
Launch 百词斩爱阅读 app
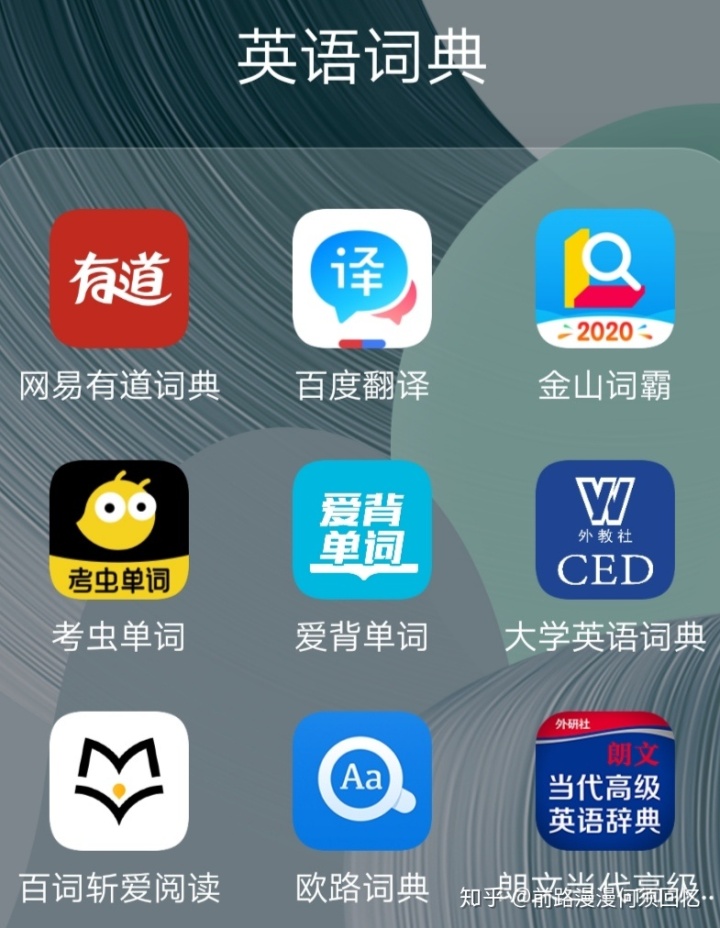[x=119, y=781]
